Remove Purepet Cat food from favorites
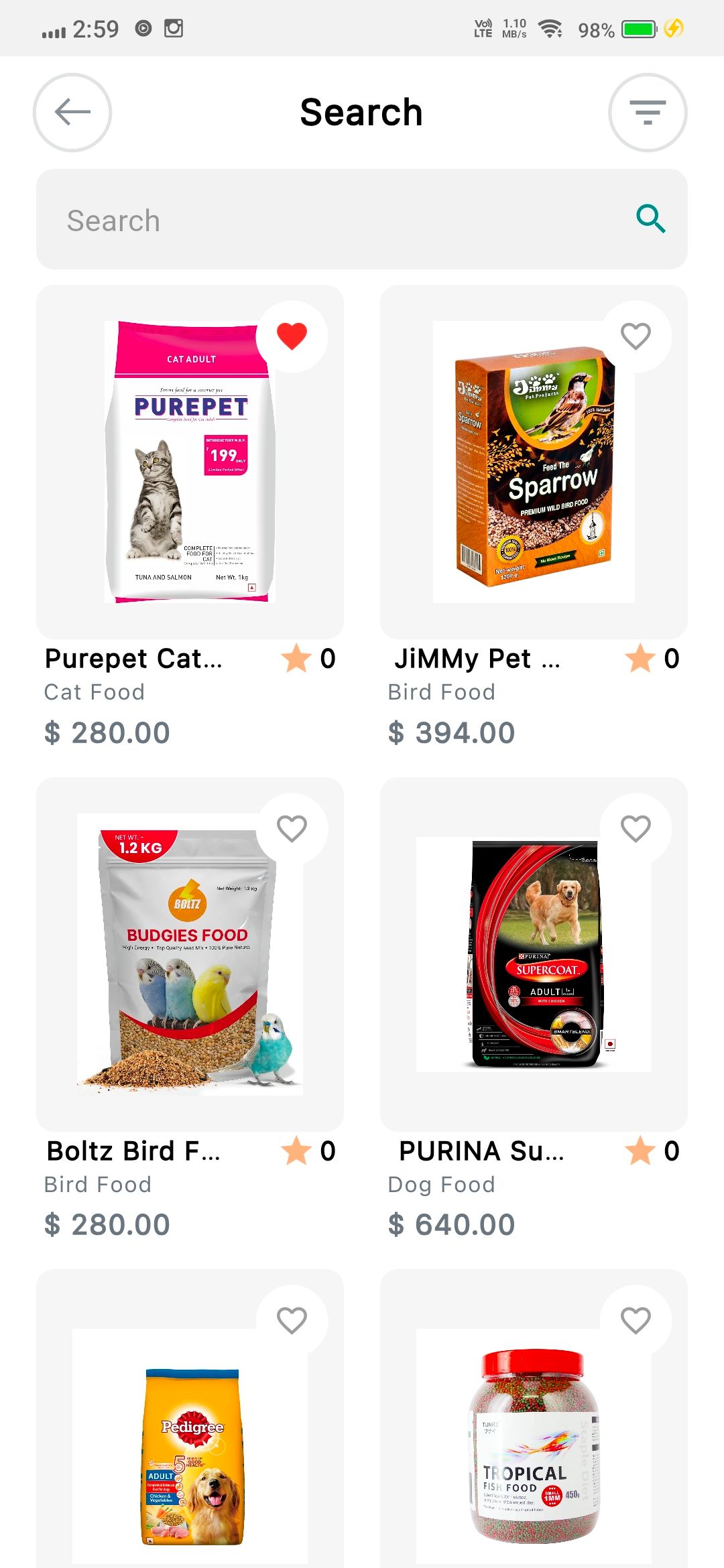724x1568 pixels. click(x=292, y=336)
